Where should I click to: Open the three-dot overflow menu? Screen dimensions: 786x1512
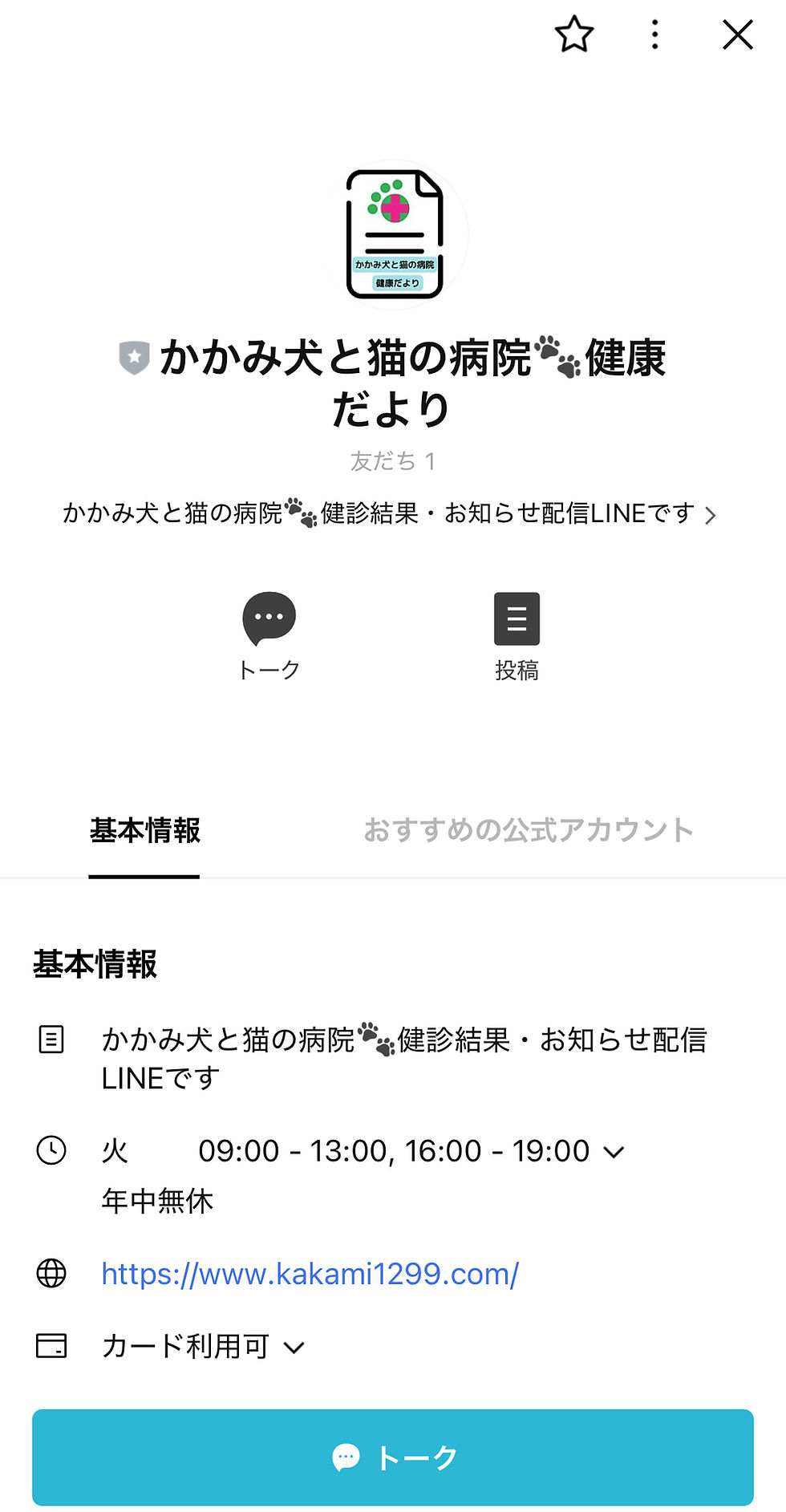pyautogui.click(x=655, y=35)
